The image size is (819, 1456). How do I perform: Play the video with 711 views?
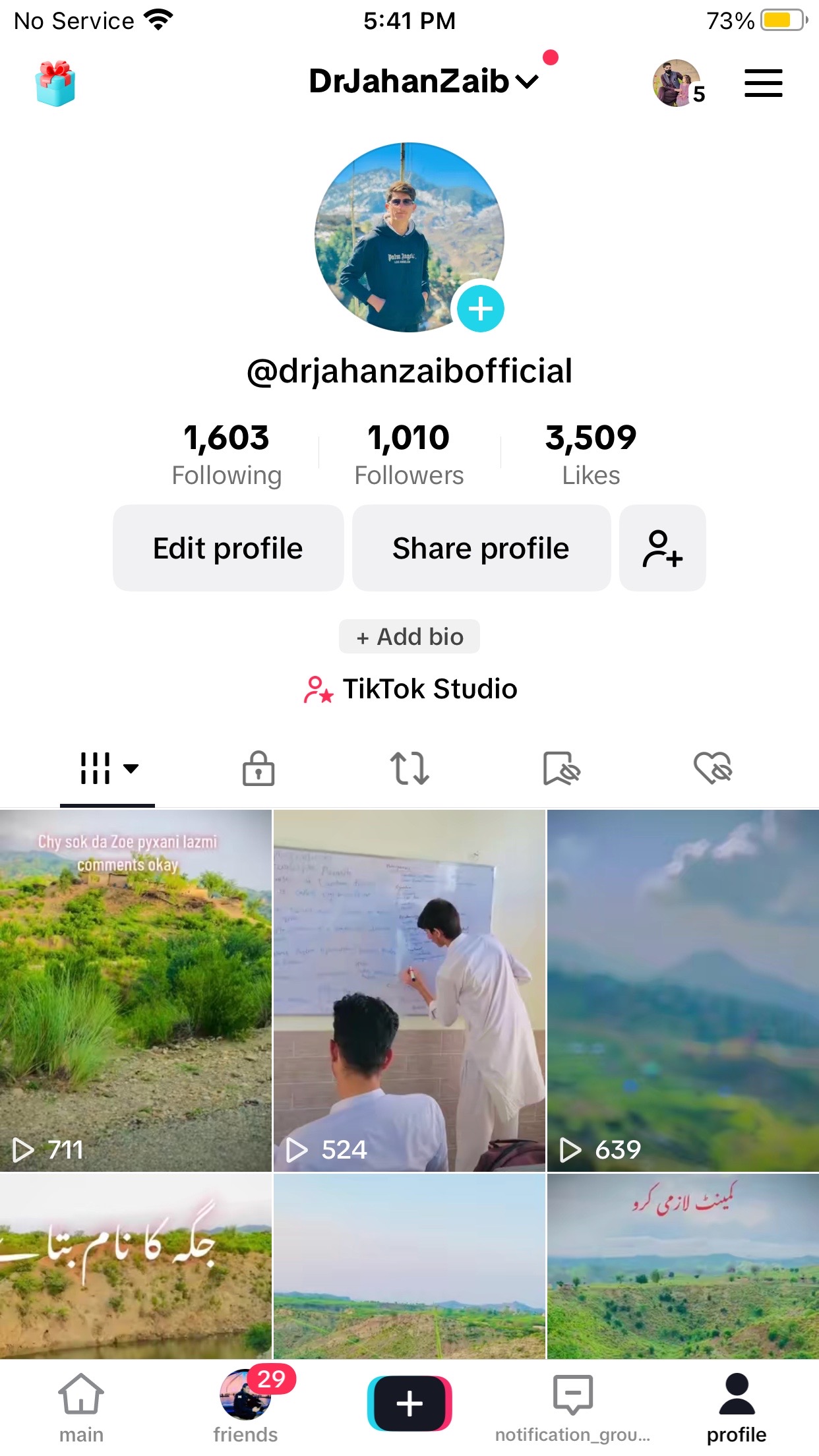pyautogui.click(x=136, y=989)
